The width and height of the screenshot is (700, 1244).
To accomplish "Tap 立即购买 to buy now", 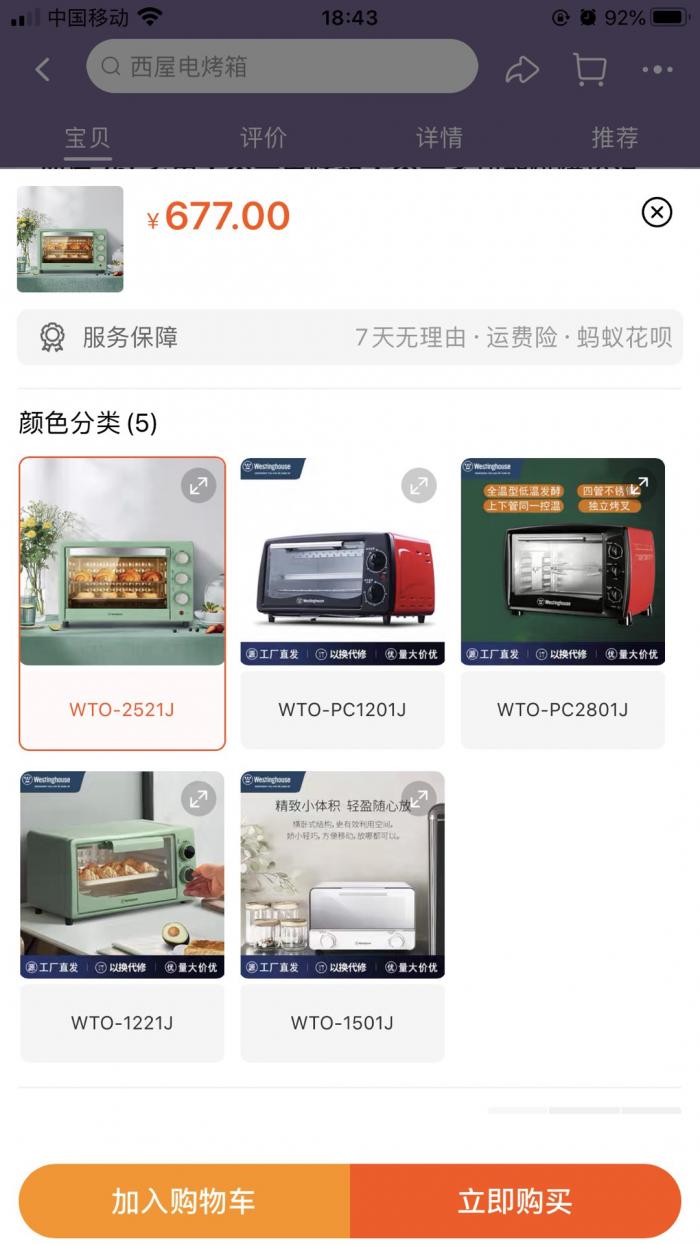I will point(515,1201).
